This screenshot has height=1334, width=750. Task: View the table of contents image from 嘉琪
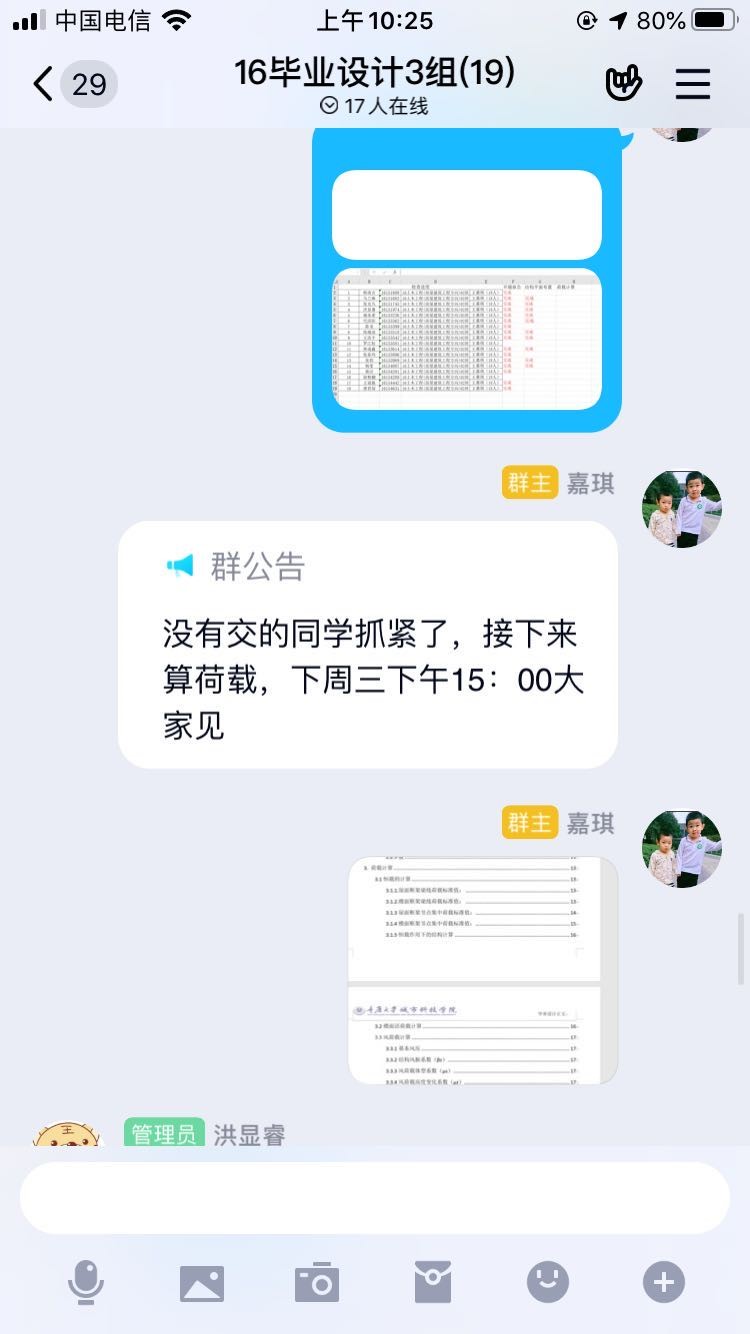483,970
